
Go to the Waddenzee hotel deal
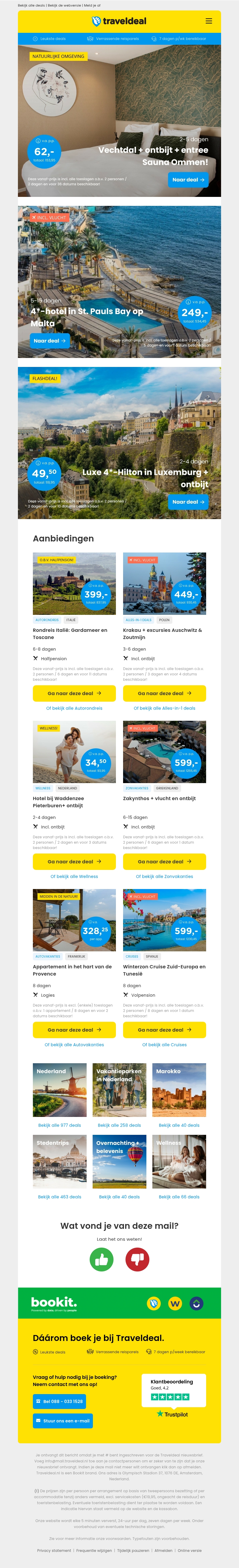point(74,861)
